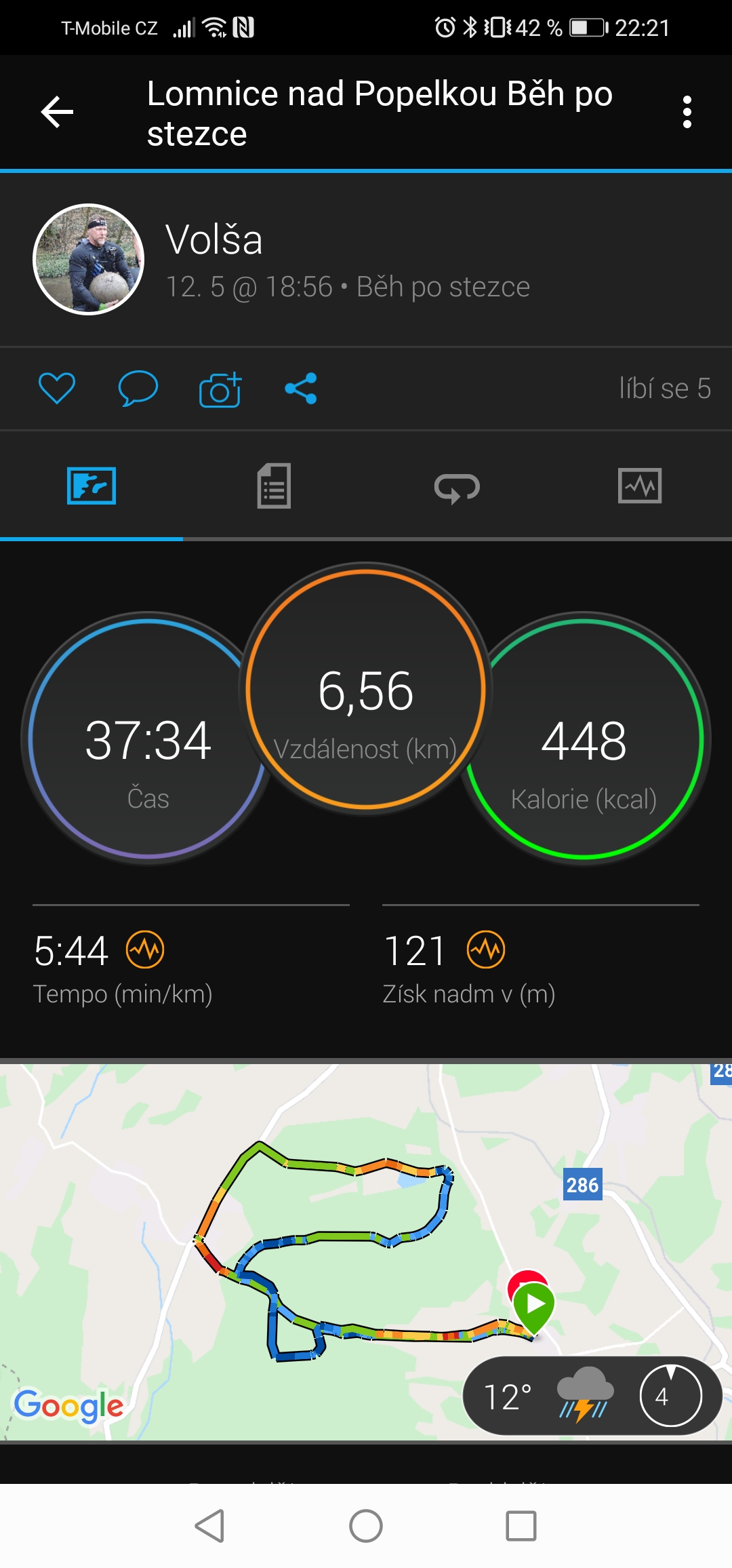732x1568 pixels.
Task: Open the elevation chart icon beside 121
Action: (486, 949)
